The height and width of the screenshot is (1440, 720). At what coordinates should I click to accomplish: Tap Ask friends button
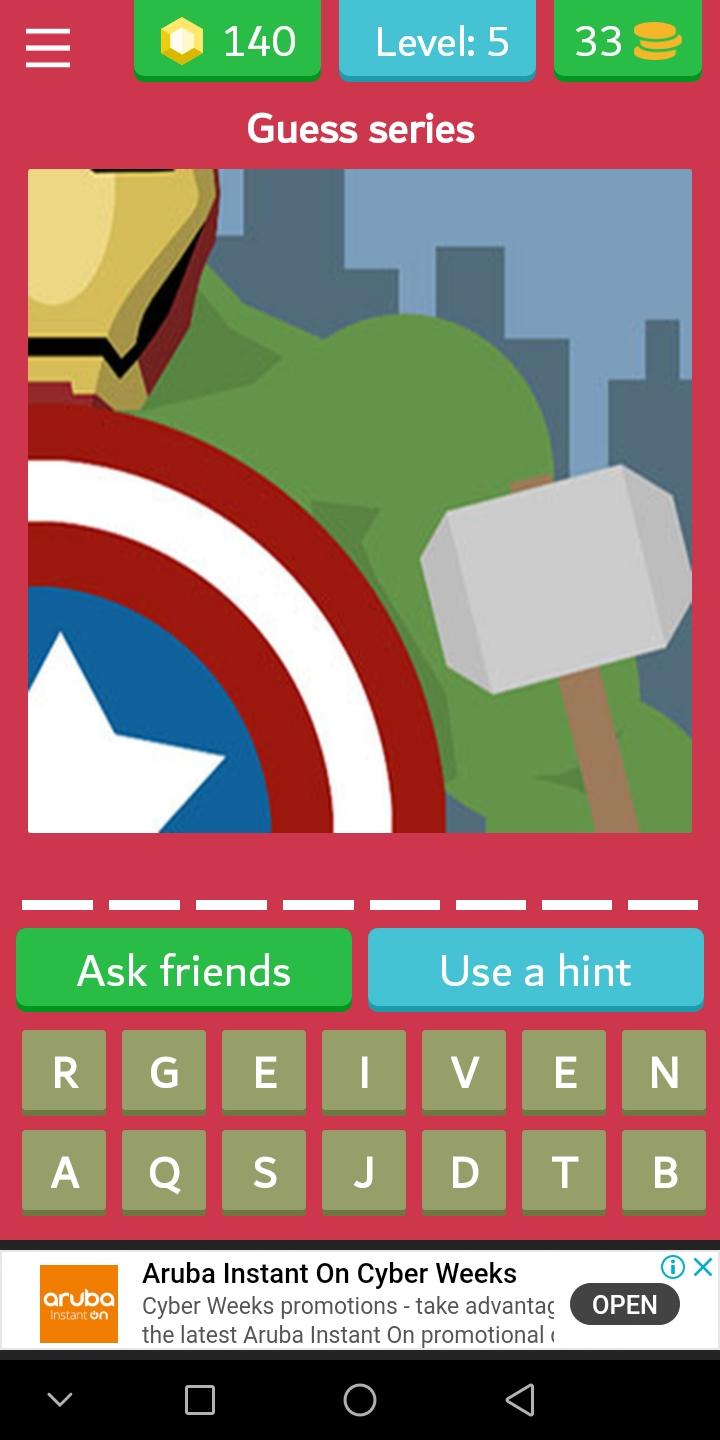click(x=184, y=970)
